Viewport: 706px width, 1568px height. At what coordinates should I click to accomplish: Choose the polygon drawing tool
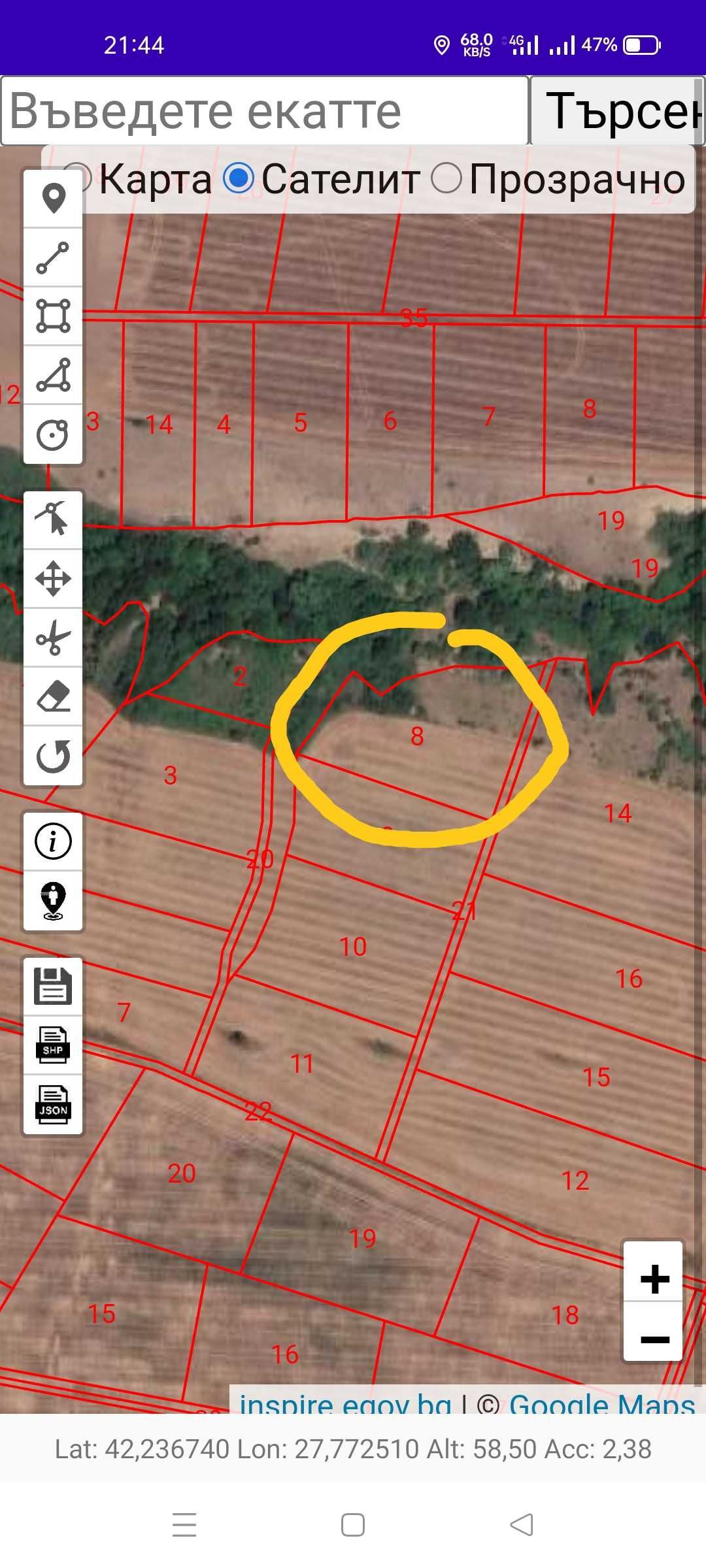(53, 375)
